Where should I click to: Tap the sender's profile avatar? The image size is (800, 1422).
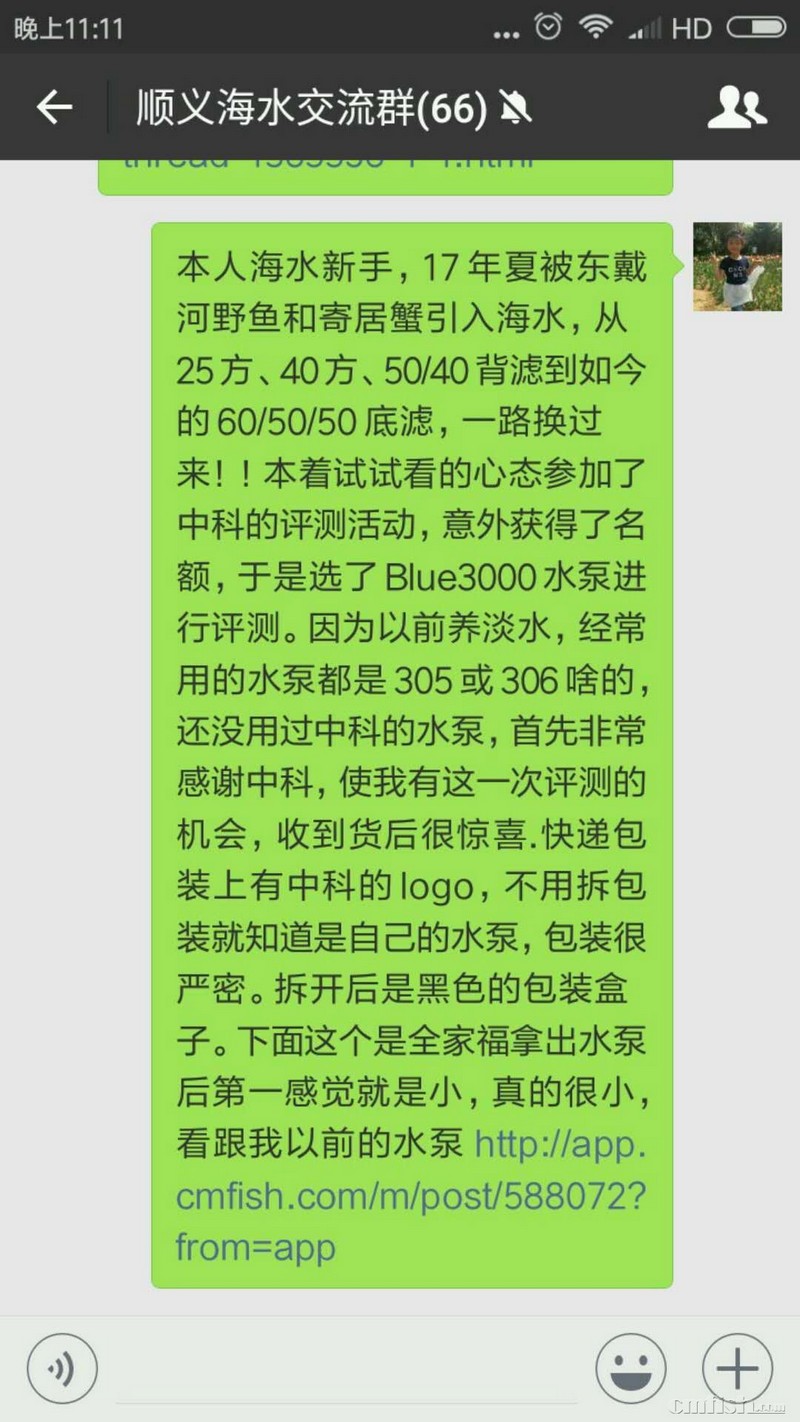737,266
